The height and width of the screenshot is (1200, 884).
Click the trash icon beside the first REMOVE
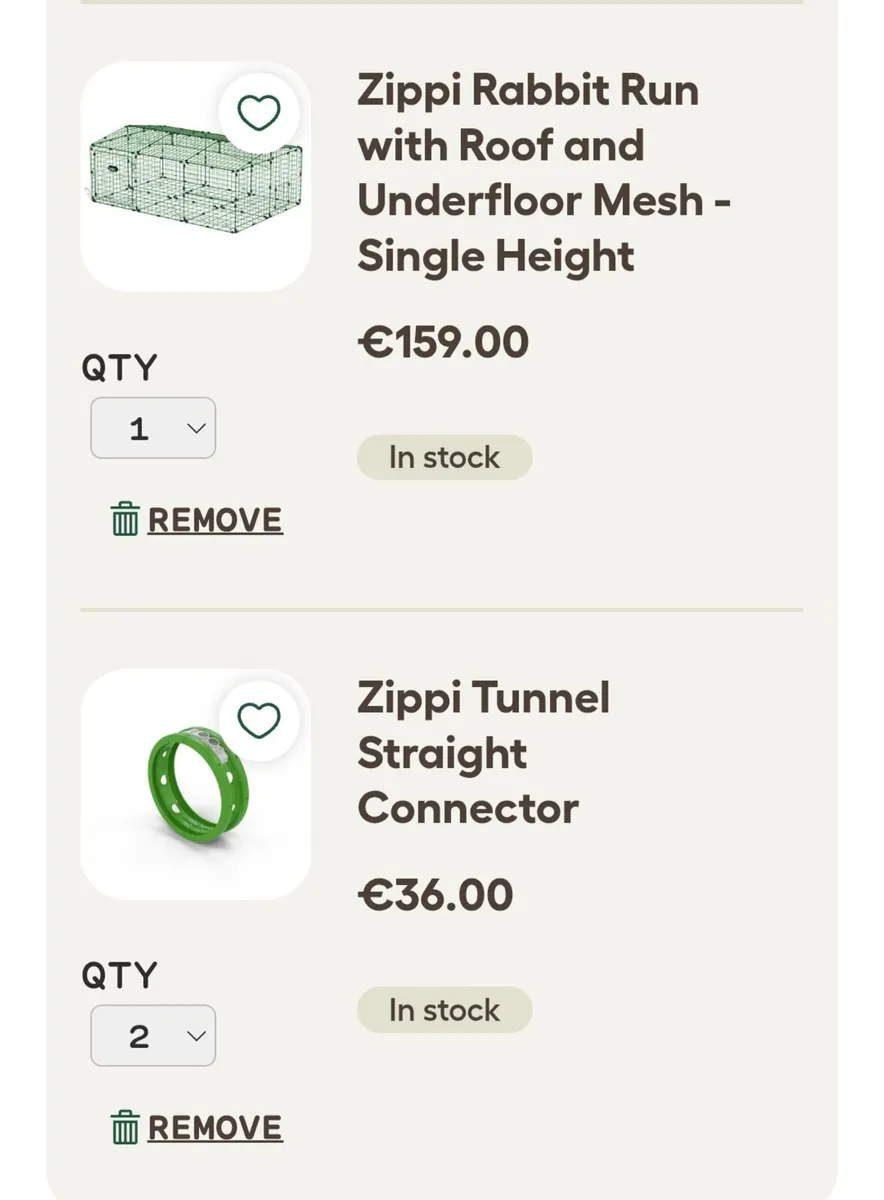[124, 519]
